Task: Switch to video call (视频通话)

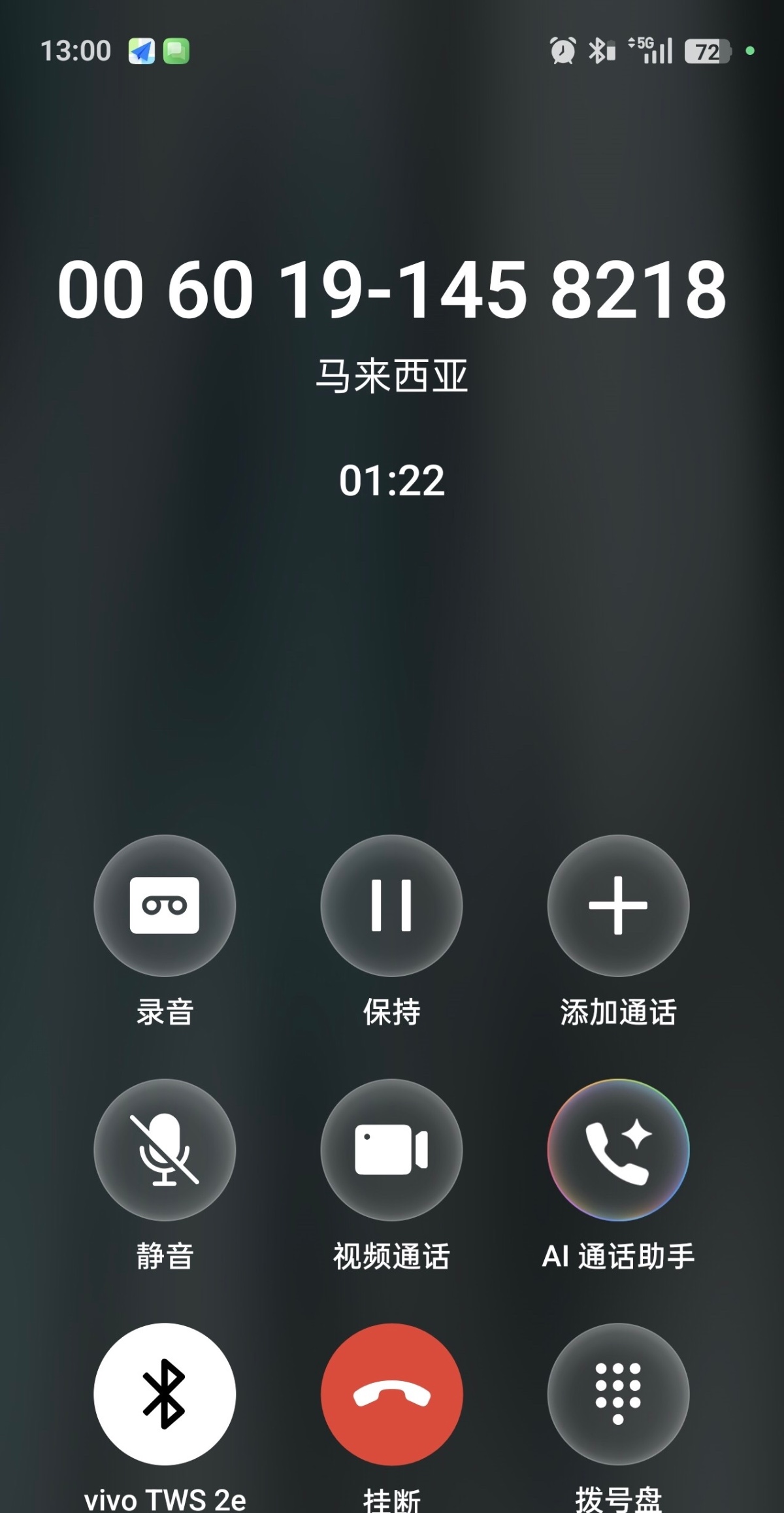Action: (391, 1150)
